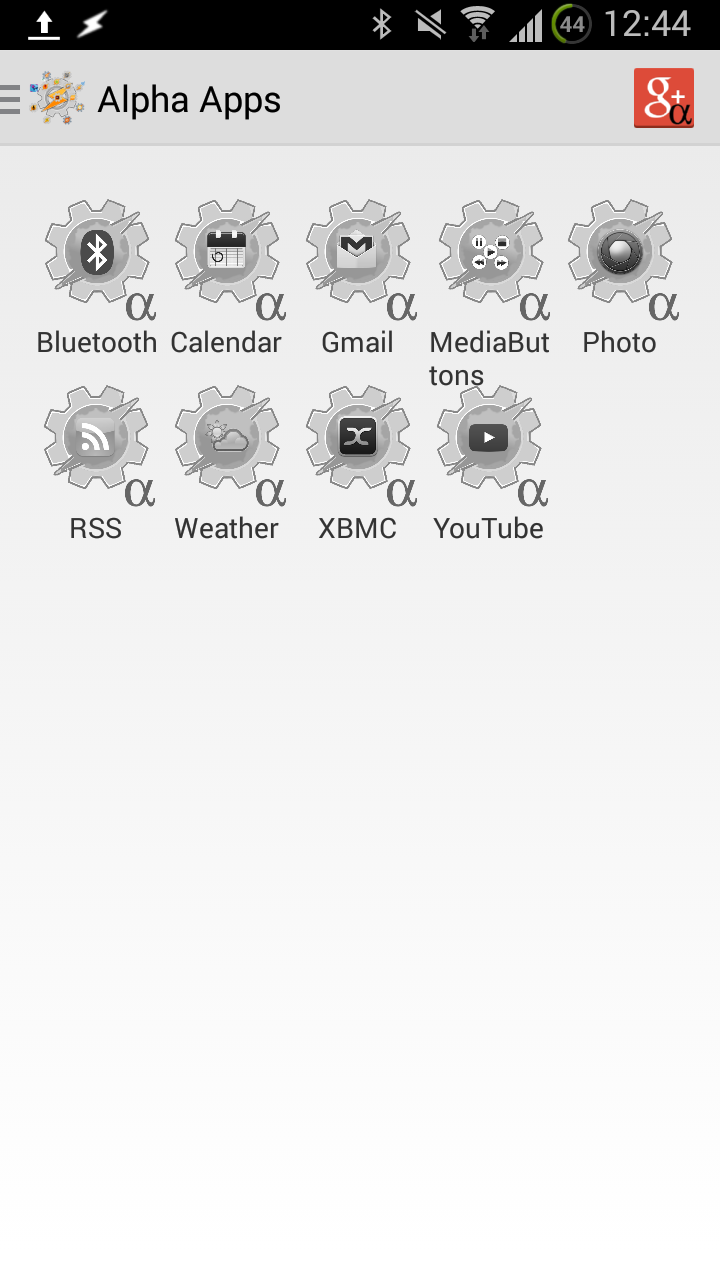Tap the Tasker lightning icon in status bar
This screenshot has height=1280, width=720.
[90, 20]
